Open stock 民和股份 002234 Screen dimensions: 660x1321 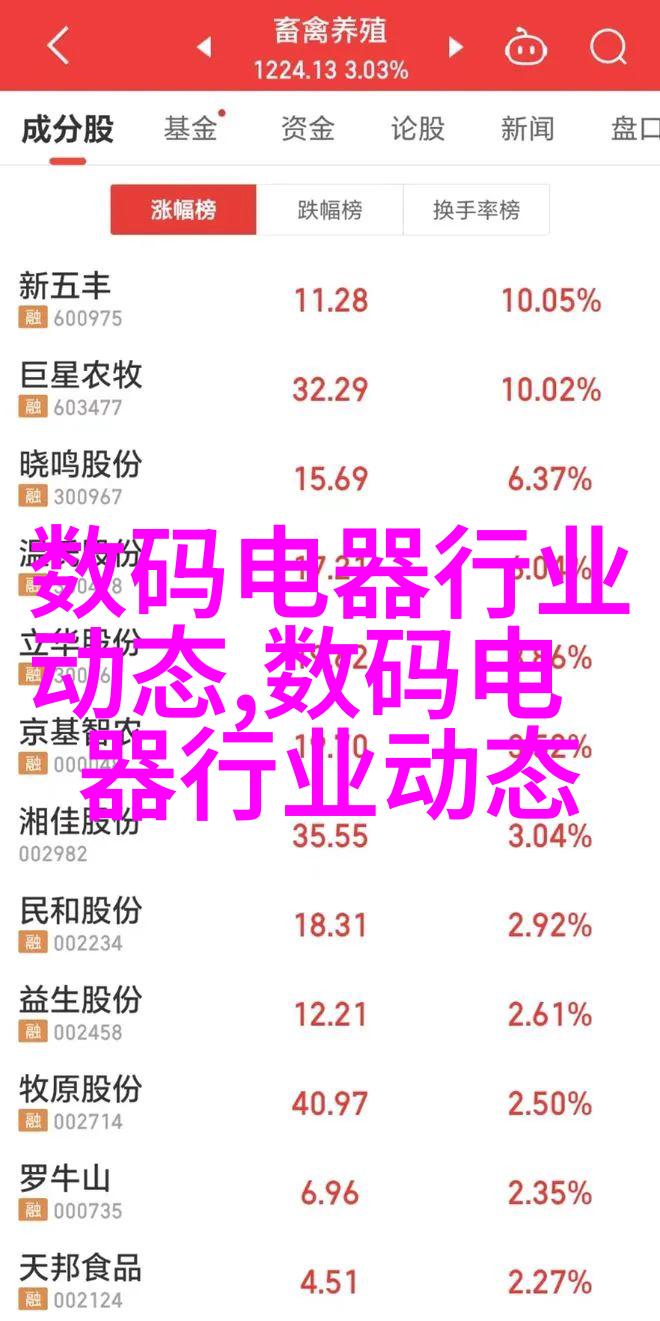[x=330, y=925]
